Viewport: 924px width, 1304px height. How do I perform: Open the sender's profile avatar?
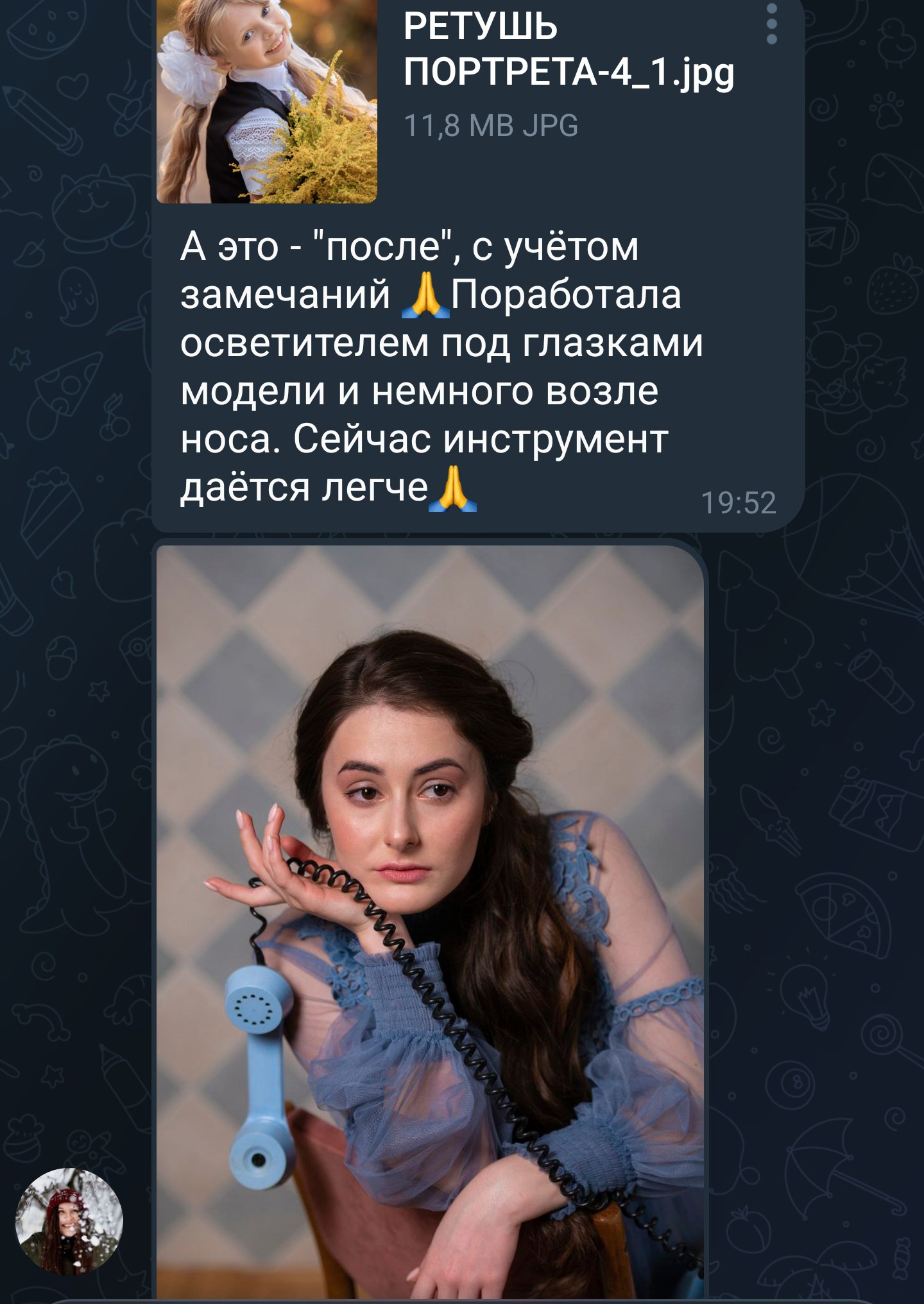(x=69, y=1221)
